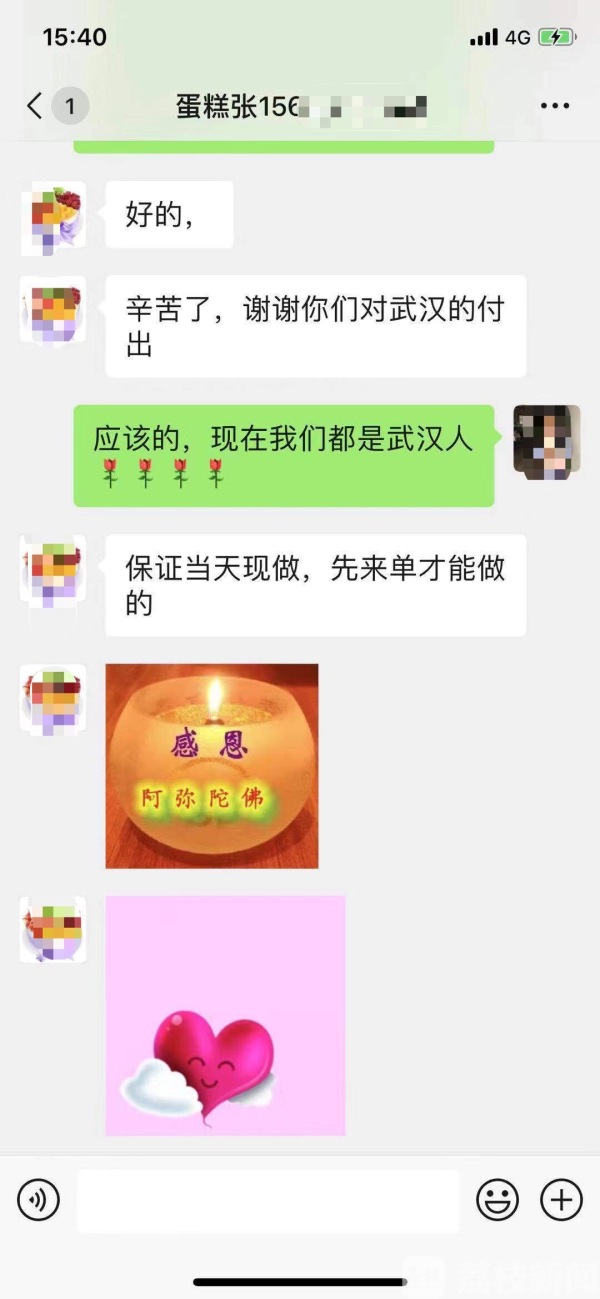
Task: Tap the message text field
Action: tap(268, 1200)
